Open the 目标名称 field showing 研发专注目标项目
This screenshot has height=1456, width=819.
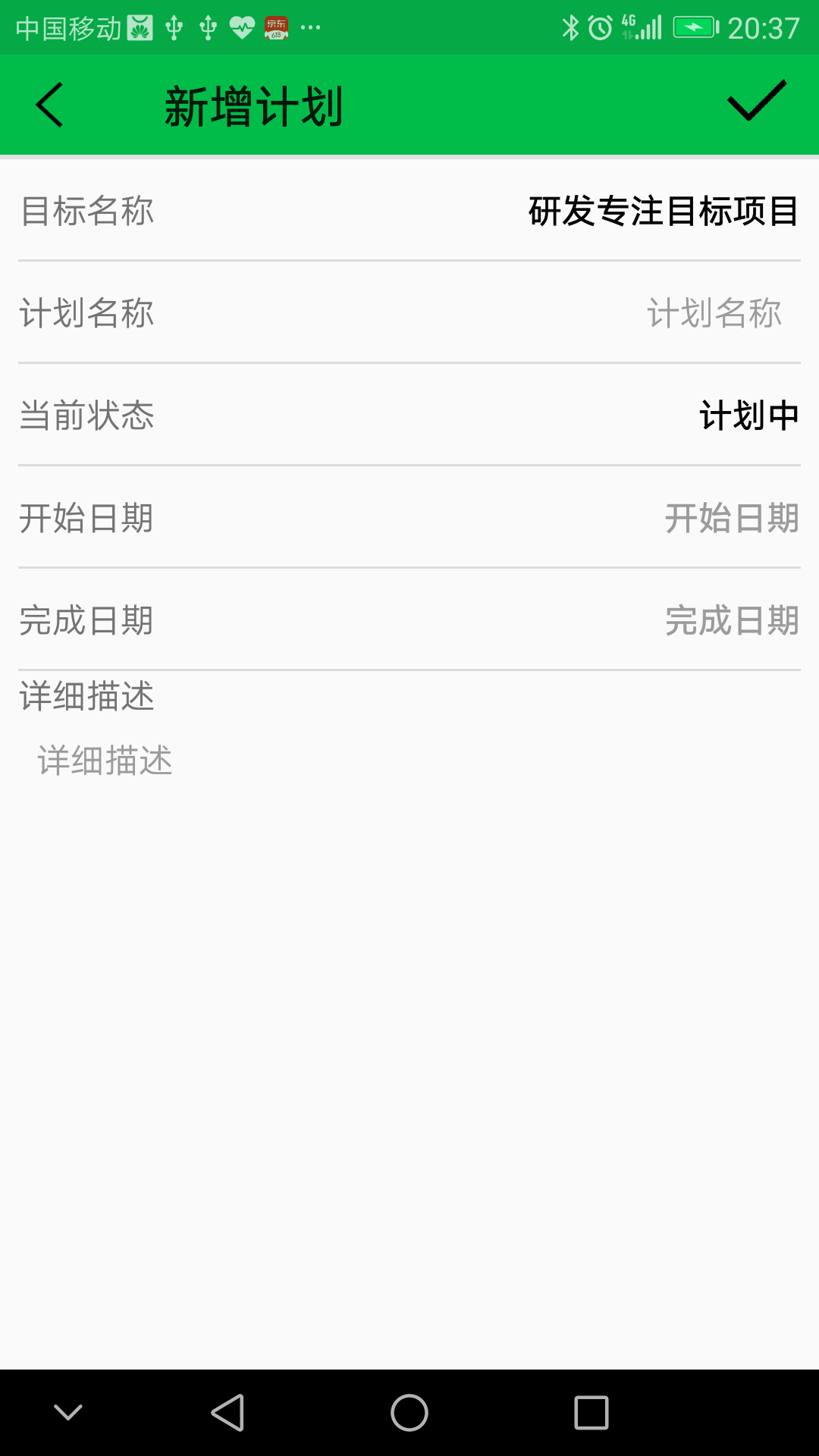(x=409, y=211)
